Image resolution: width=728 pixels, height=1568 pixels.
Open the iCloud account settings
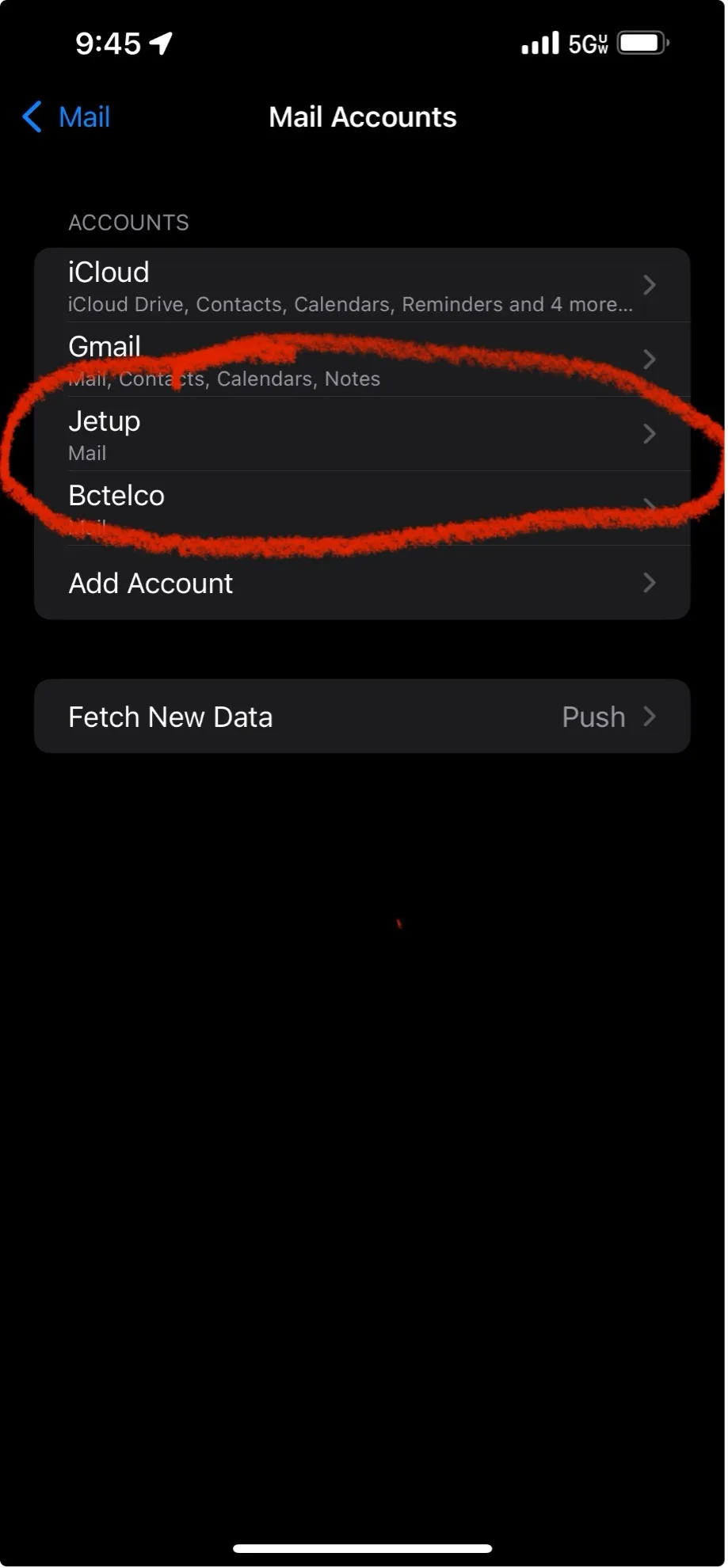tap(361, 285)
